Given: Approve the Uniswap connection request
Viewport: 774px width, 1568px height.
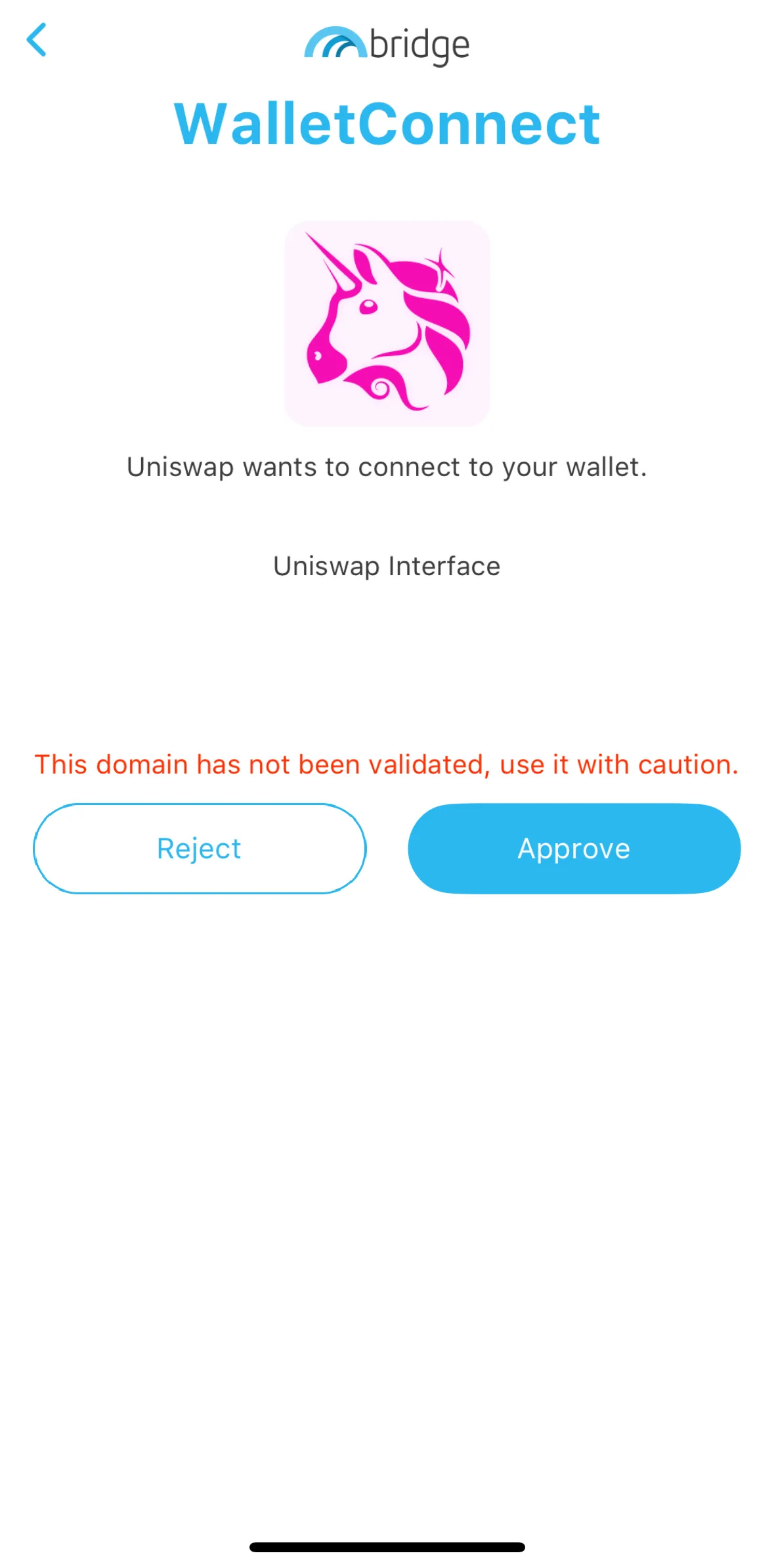Looking at the screenshot, I should 573,848.
